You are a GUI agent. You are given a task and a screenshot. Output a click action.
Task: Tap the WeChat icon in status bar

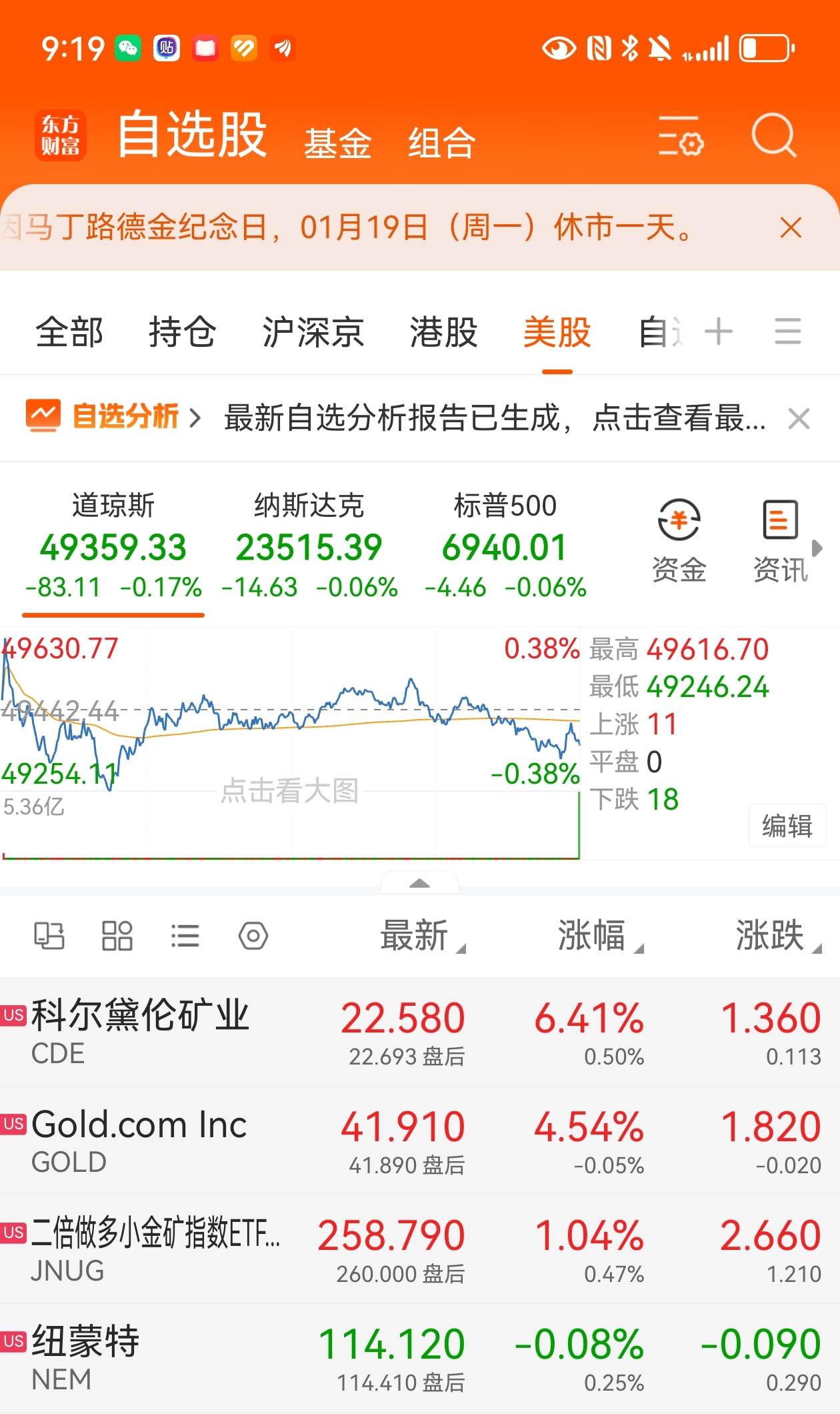(x=129, y=47)
